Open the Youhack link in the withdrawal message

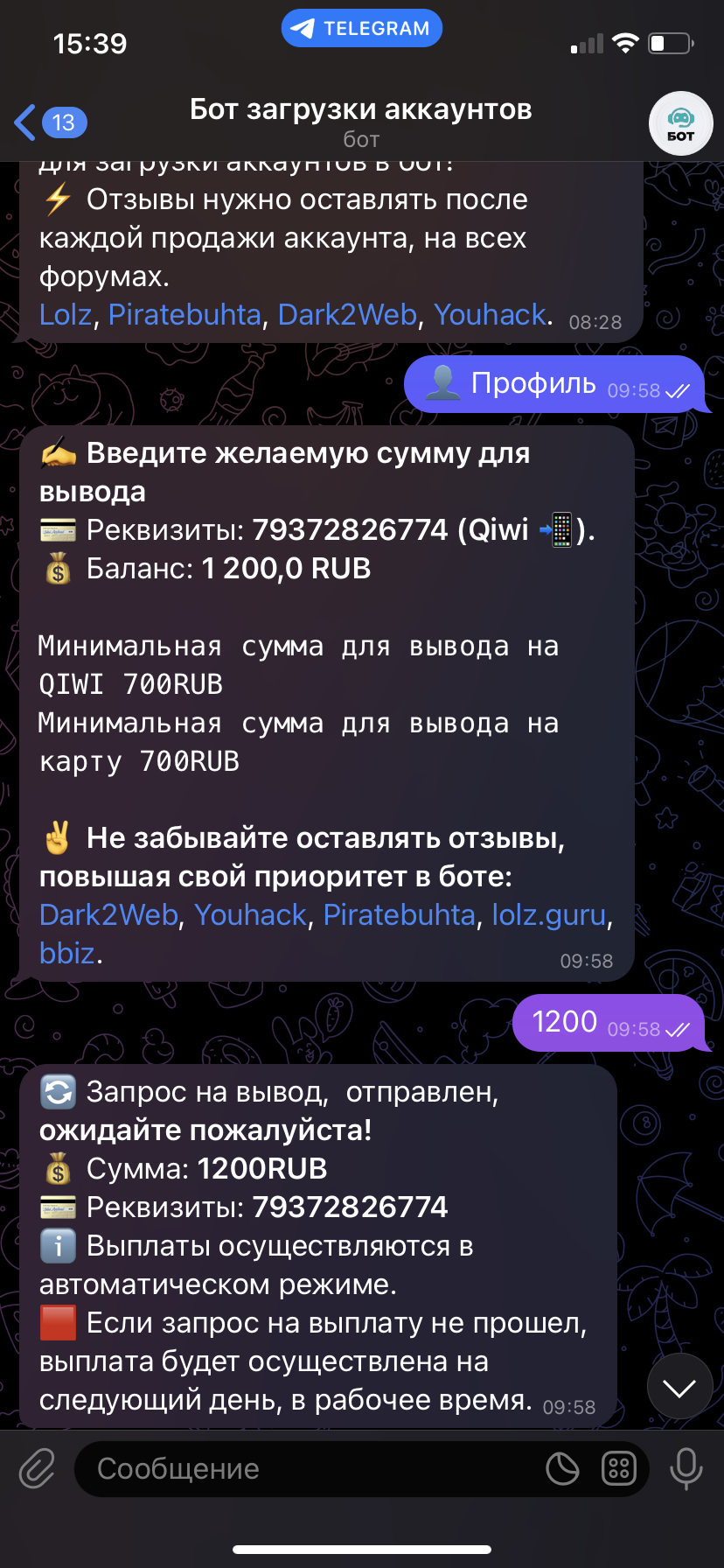click(x=250, y=914)
